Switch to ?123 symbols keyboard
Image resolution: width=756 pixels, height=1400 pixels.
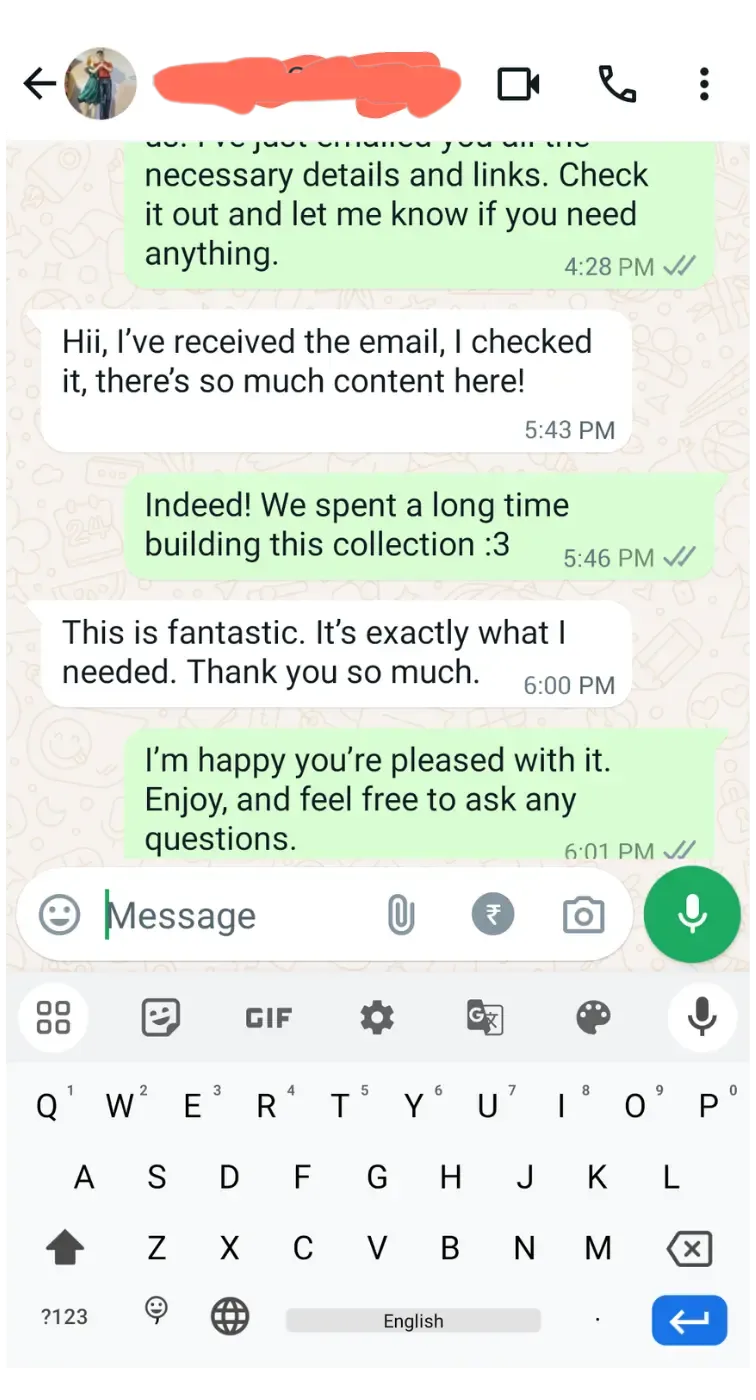[x=64, y=1317]
